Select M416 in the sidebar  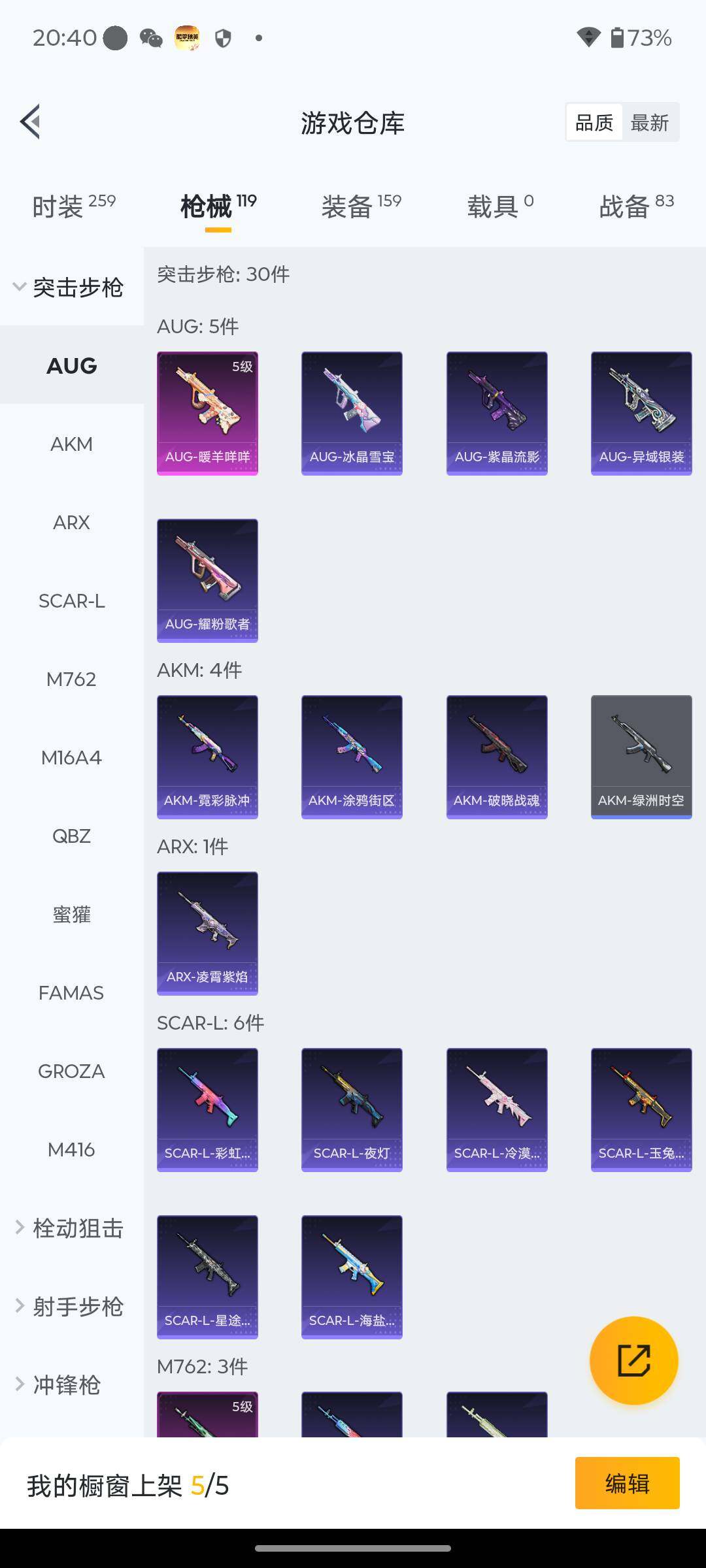pos(71,1150)
